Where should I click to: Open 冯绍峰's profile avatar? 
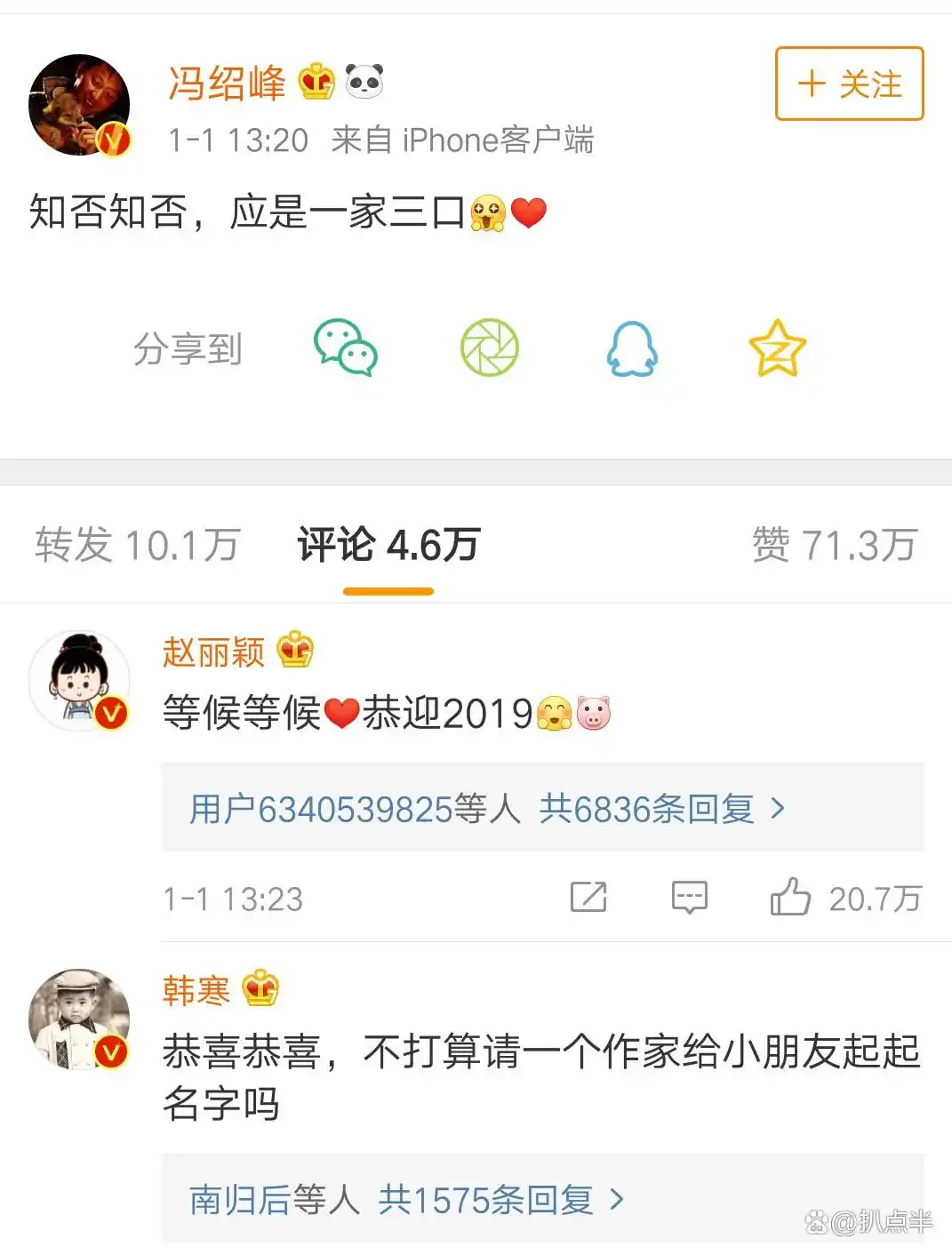pos(79,105)
